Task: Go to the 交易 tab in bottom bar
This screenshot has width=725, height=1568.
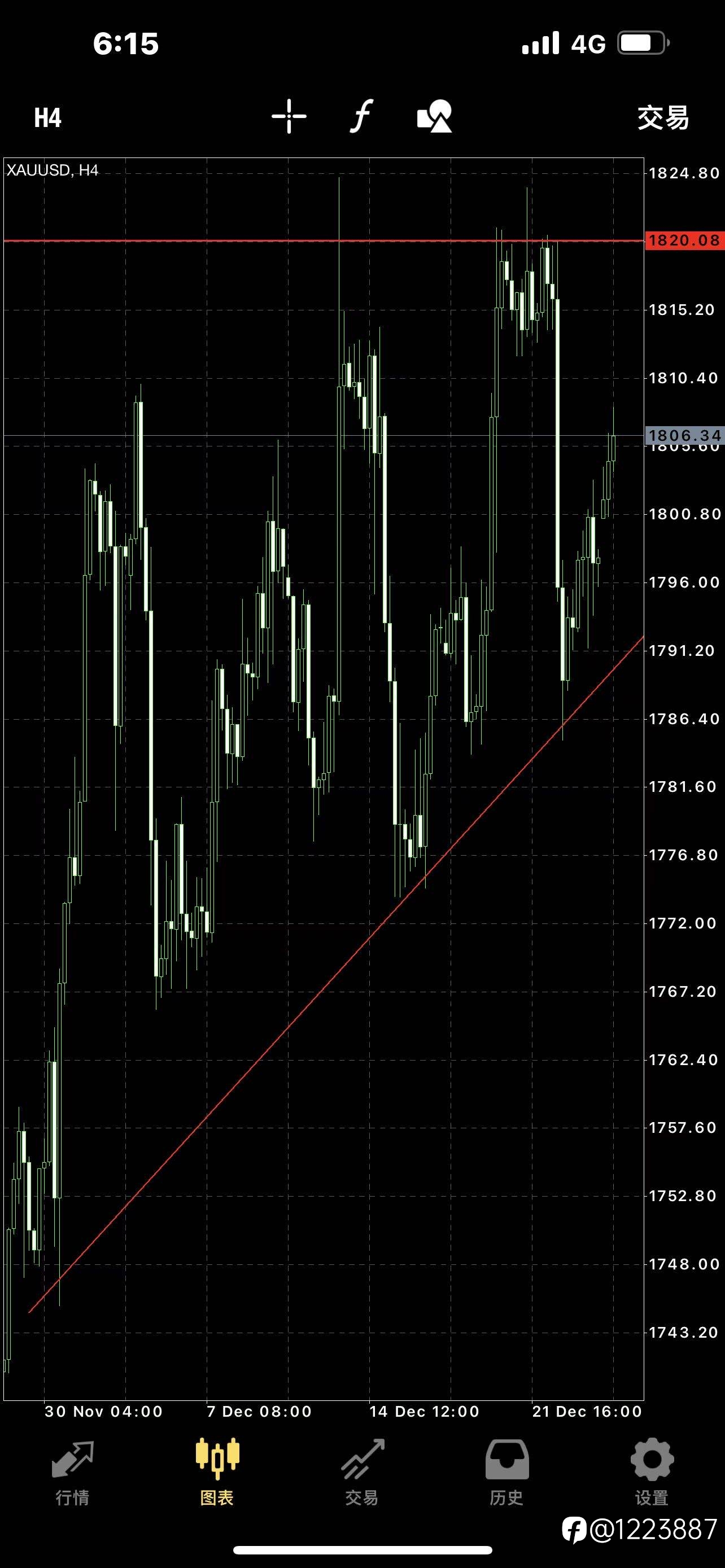Action: [x=362, y=1472]
